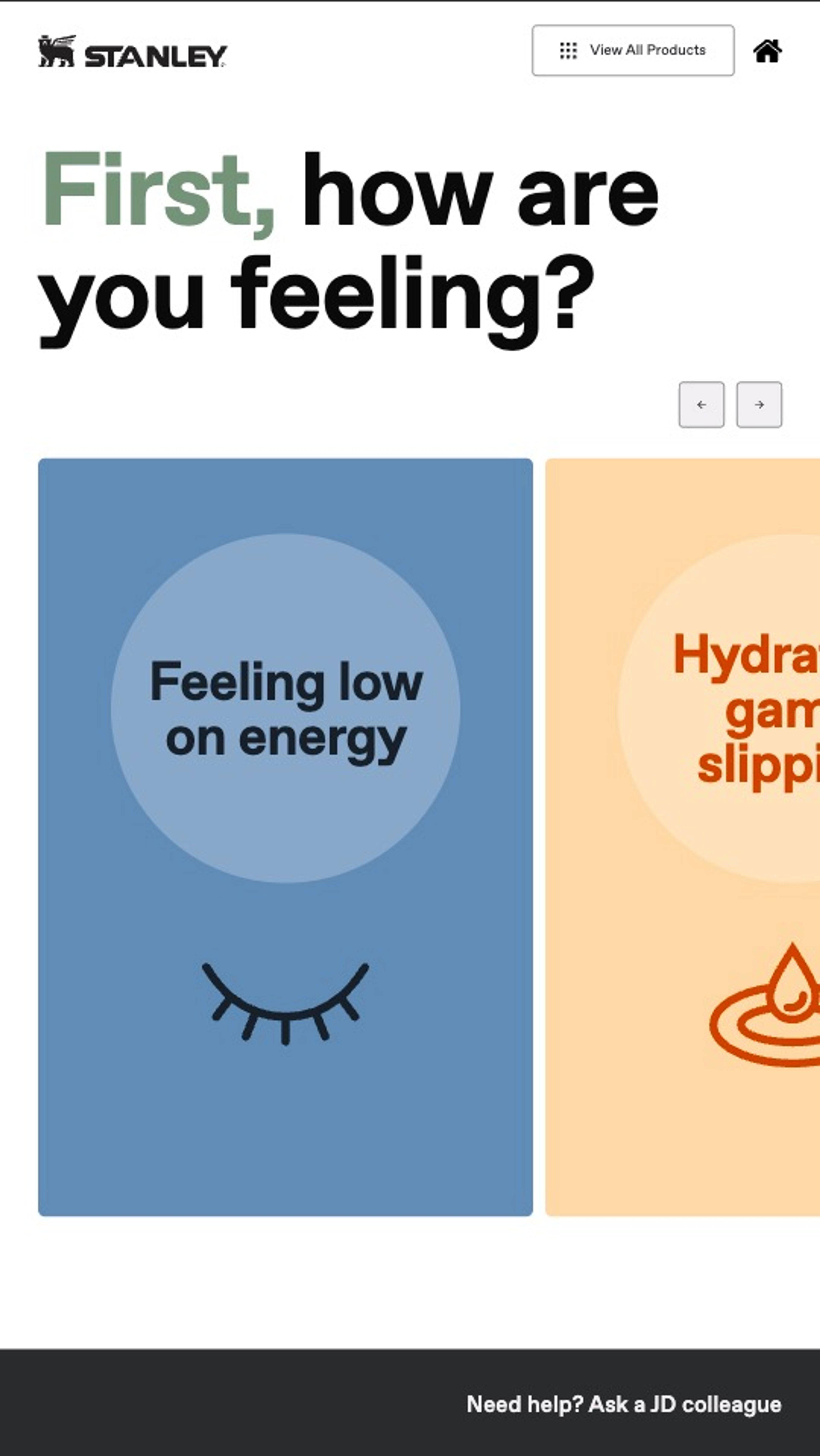
Task: Advance carousel with the right arrow
Action: tap(759, 405)
